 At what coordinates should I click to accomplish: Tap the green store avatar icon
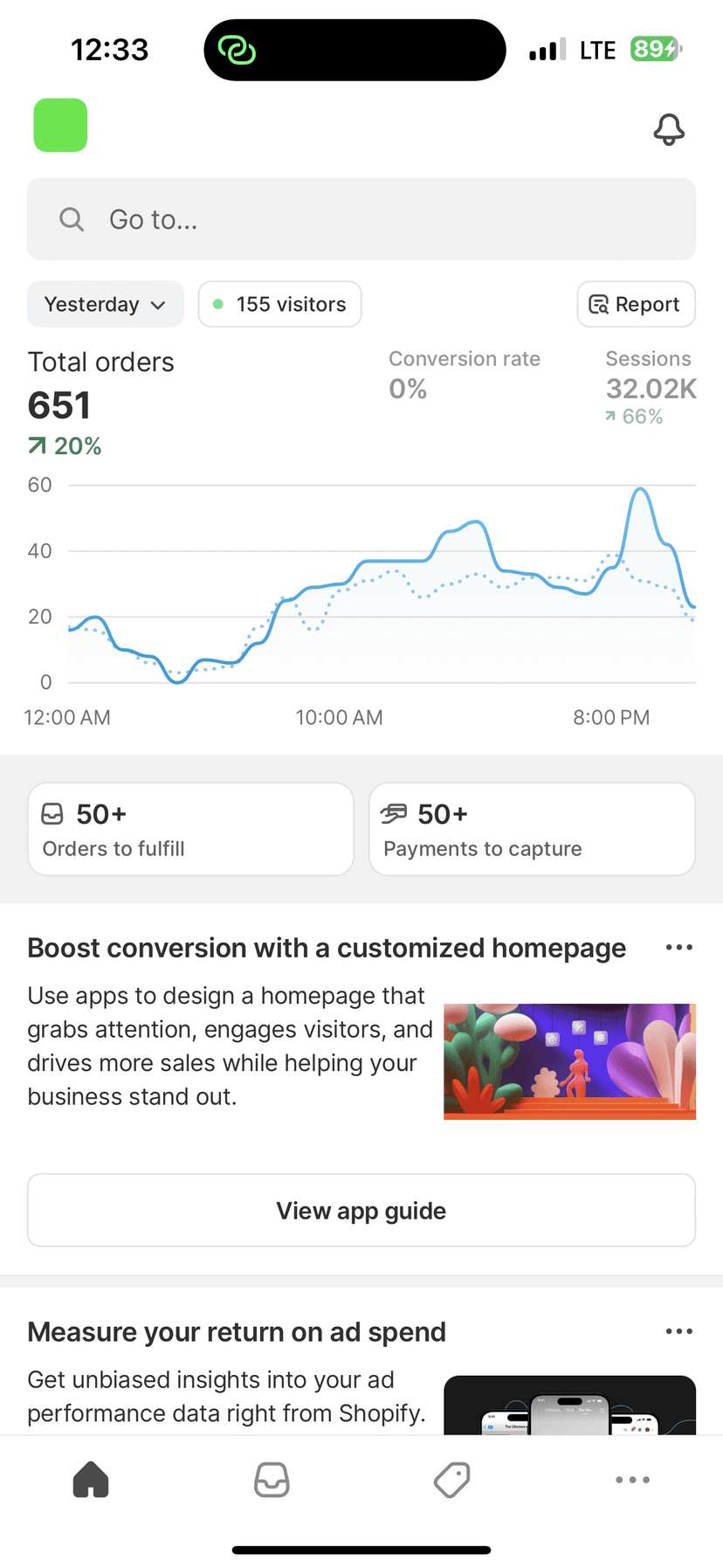coord(60,126)
